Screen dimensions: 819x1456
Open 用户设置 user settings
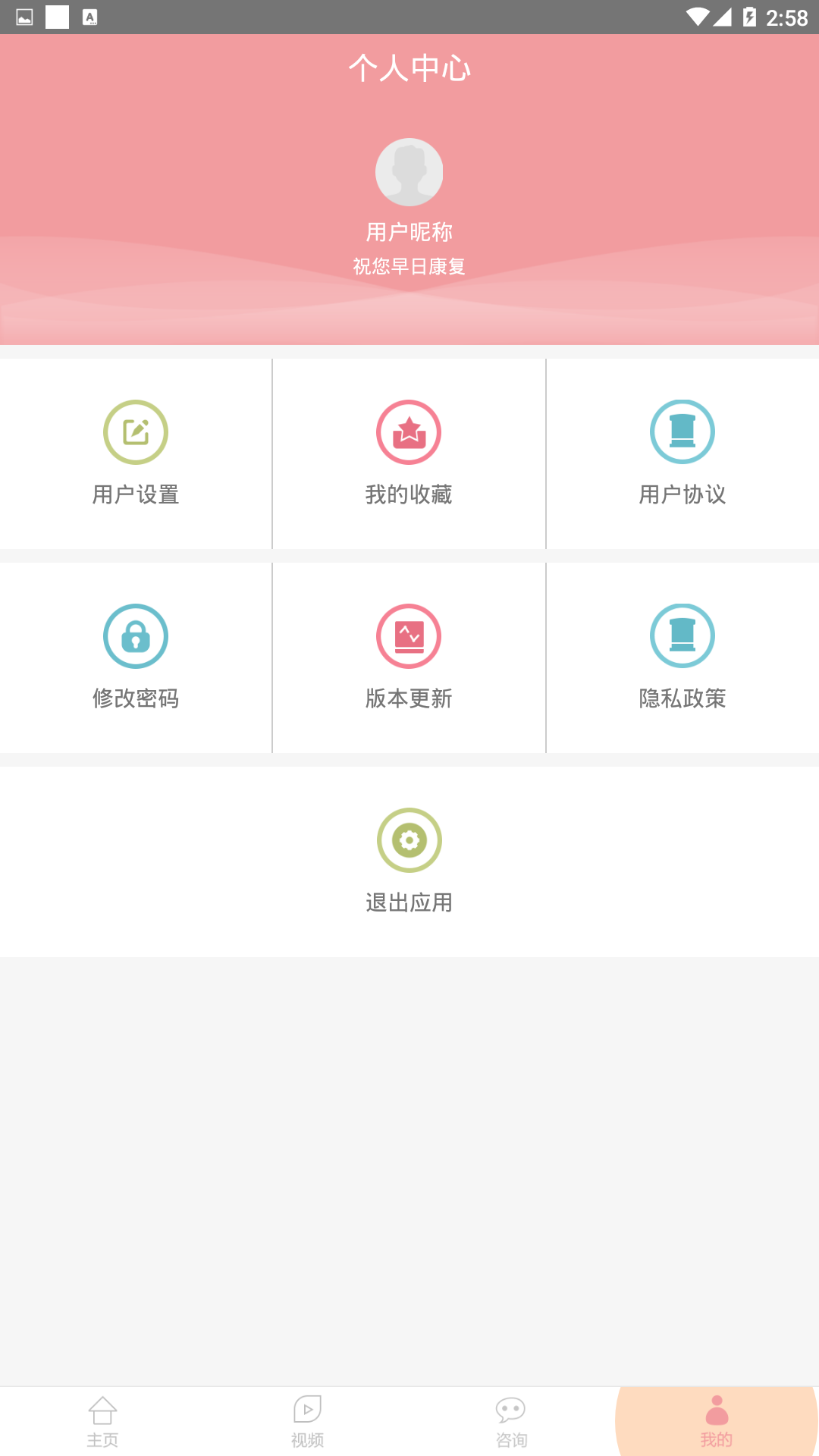tap(136, 453)
